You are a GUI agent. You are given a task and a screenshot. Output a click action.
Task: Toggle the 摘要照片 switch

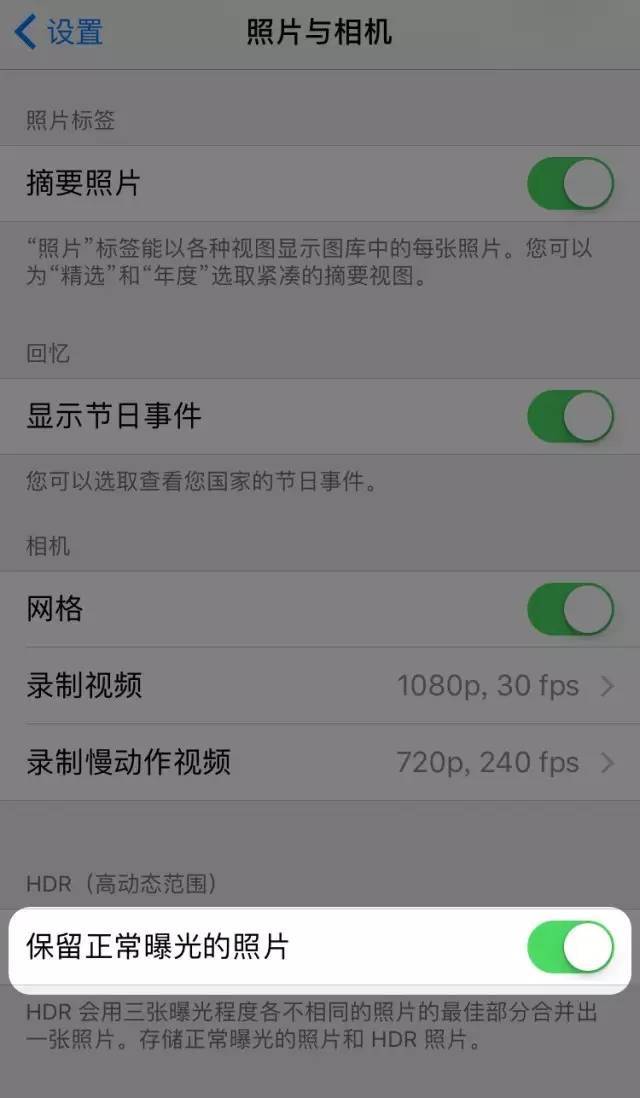pyautogui.click(x=570, y=183)
